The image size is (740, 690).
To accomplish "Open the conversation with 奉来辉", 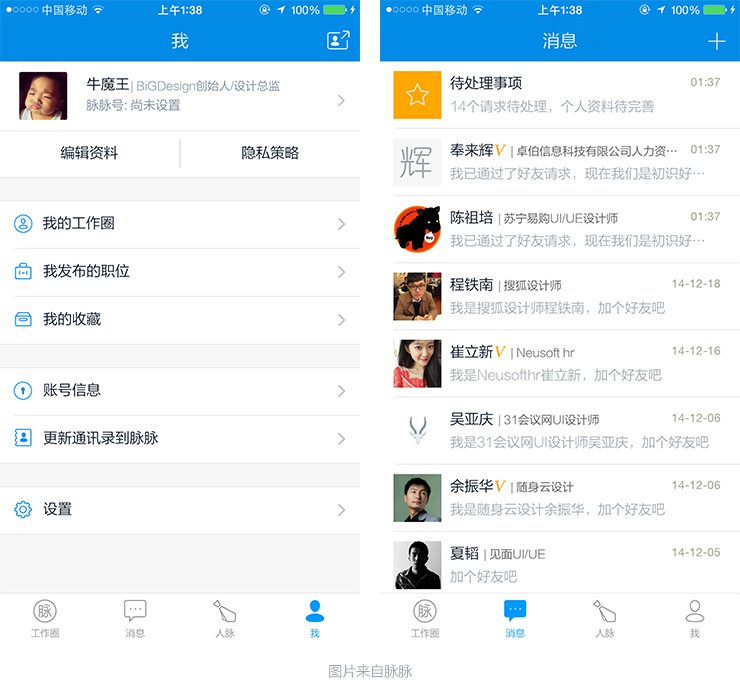I will (x=560, y=162).
